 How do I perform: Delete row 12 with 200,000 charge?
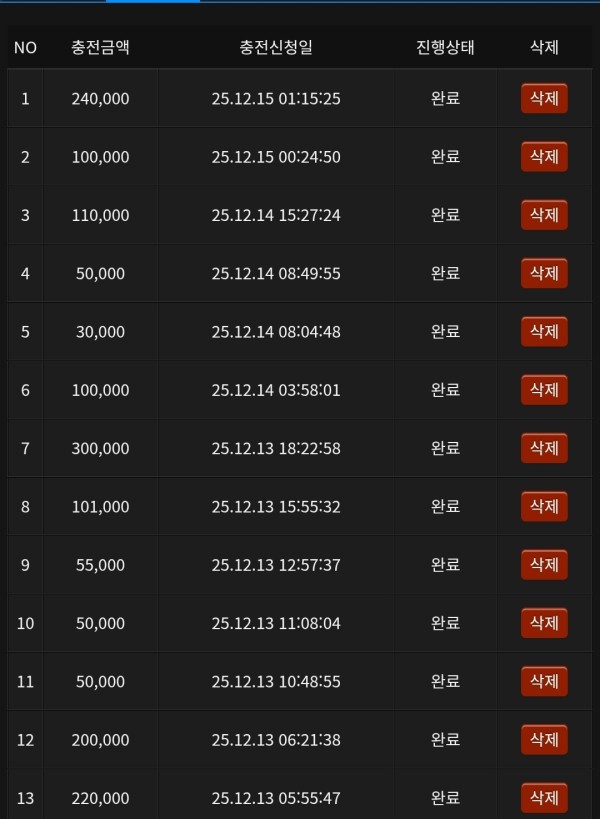pyautogui.click(x=544, y=740)
